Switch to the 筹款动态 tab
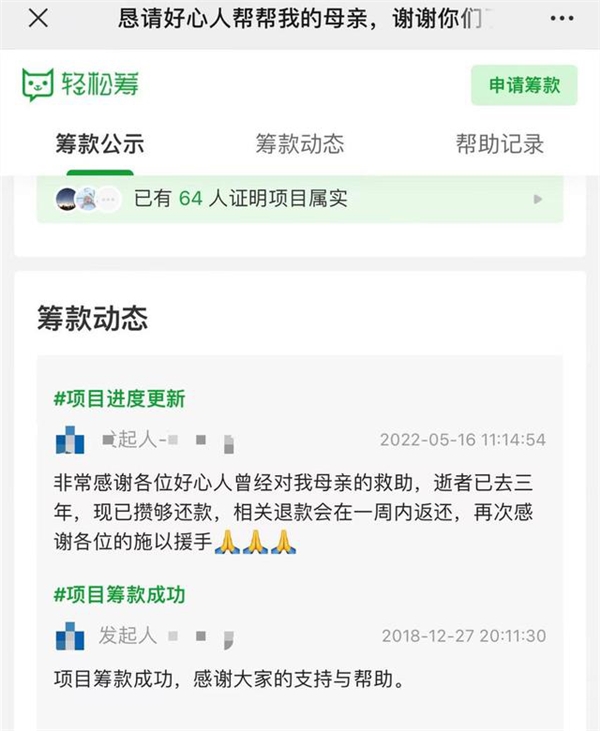Image resolution: width=600 pixels, height=731 pixels. click(x=299, y=143)
